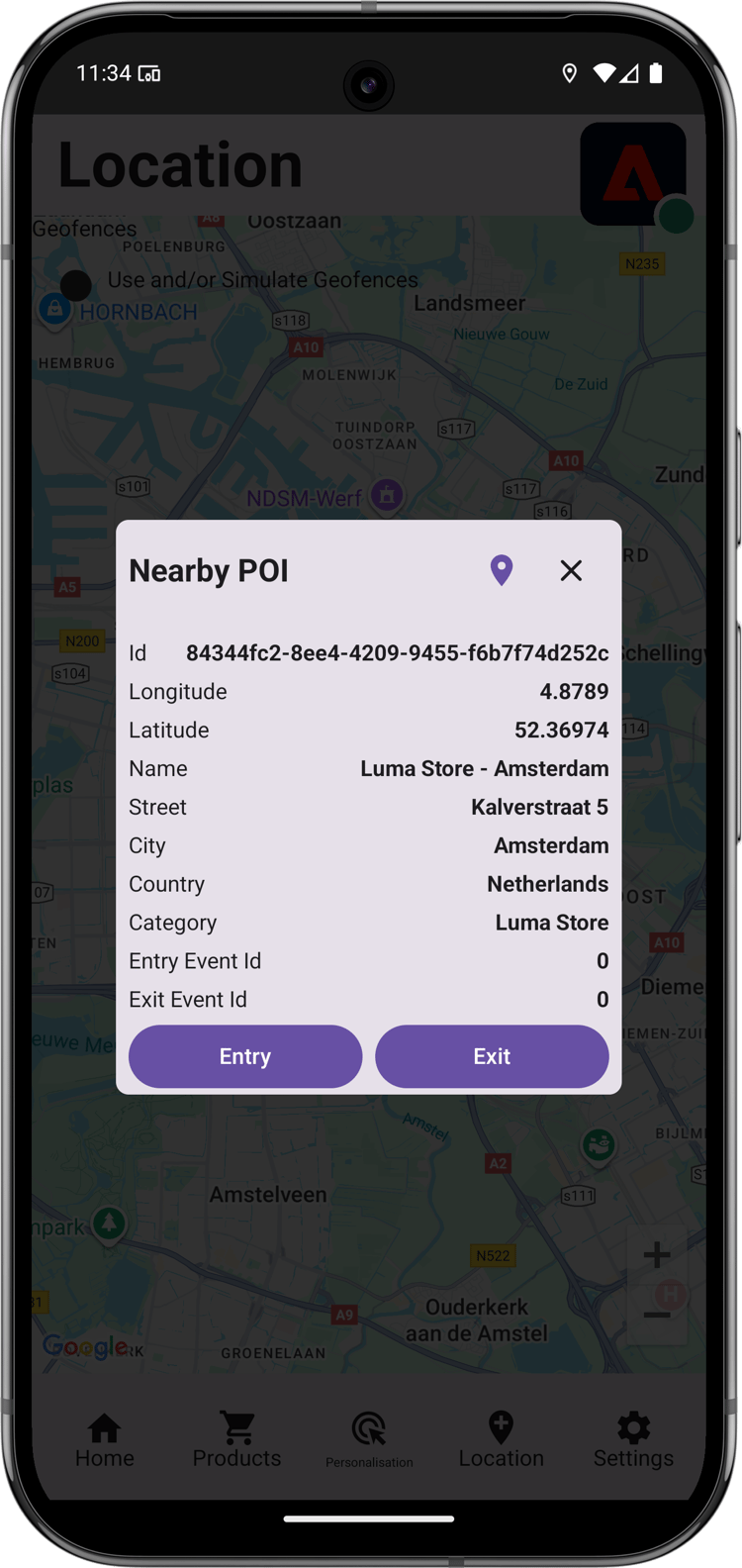
Task: Close the Nearby POI dialog
Action: [x=571, y=570]
